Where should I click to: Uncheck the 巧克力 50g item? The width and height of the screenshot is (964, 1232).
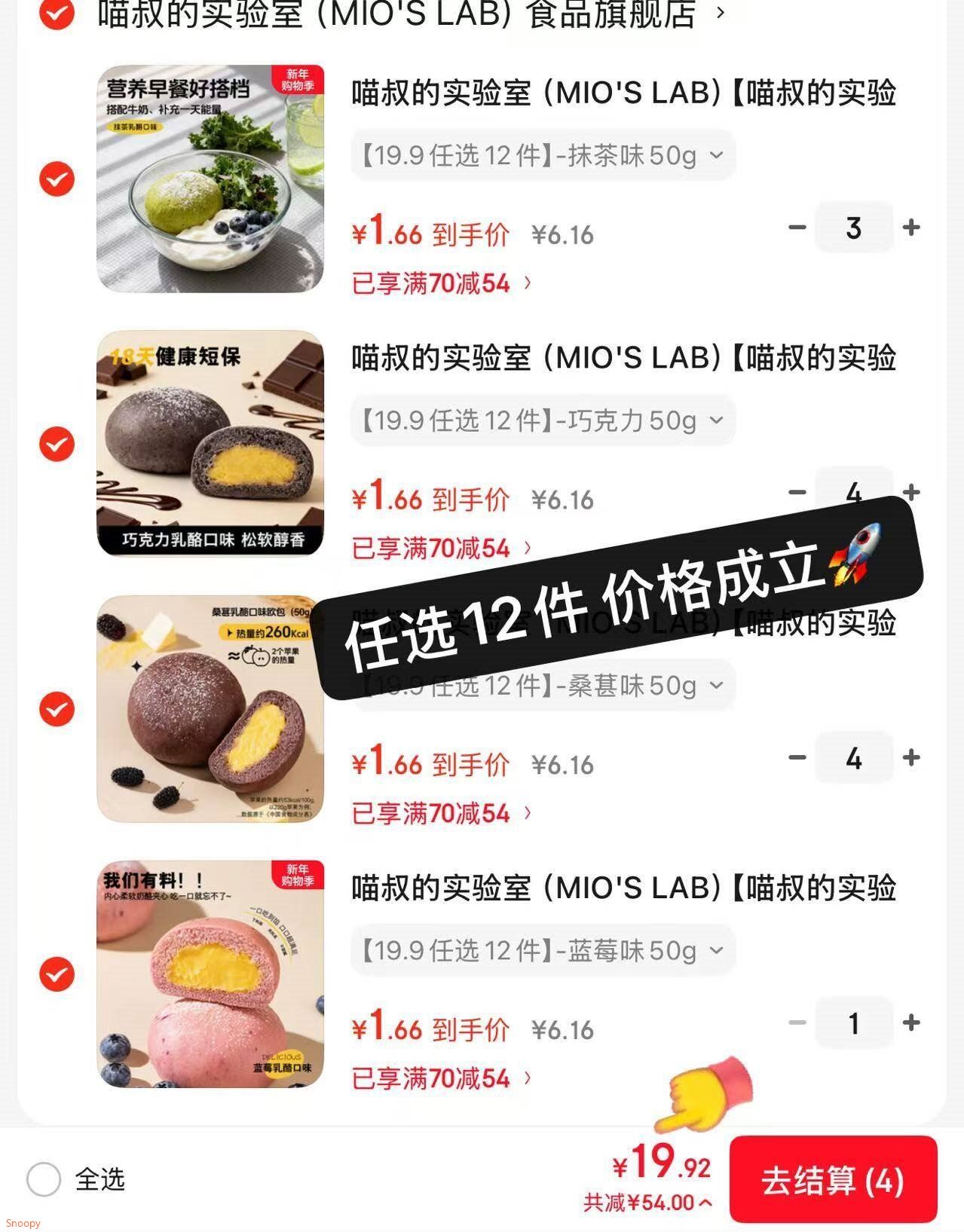click(x=57, y=444)
